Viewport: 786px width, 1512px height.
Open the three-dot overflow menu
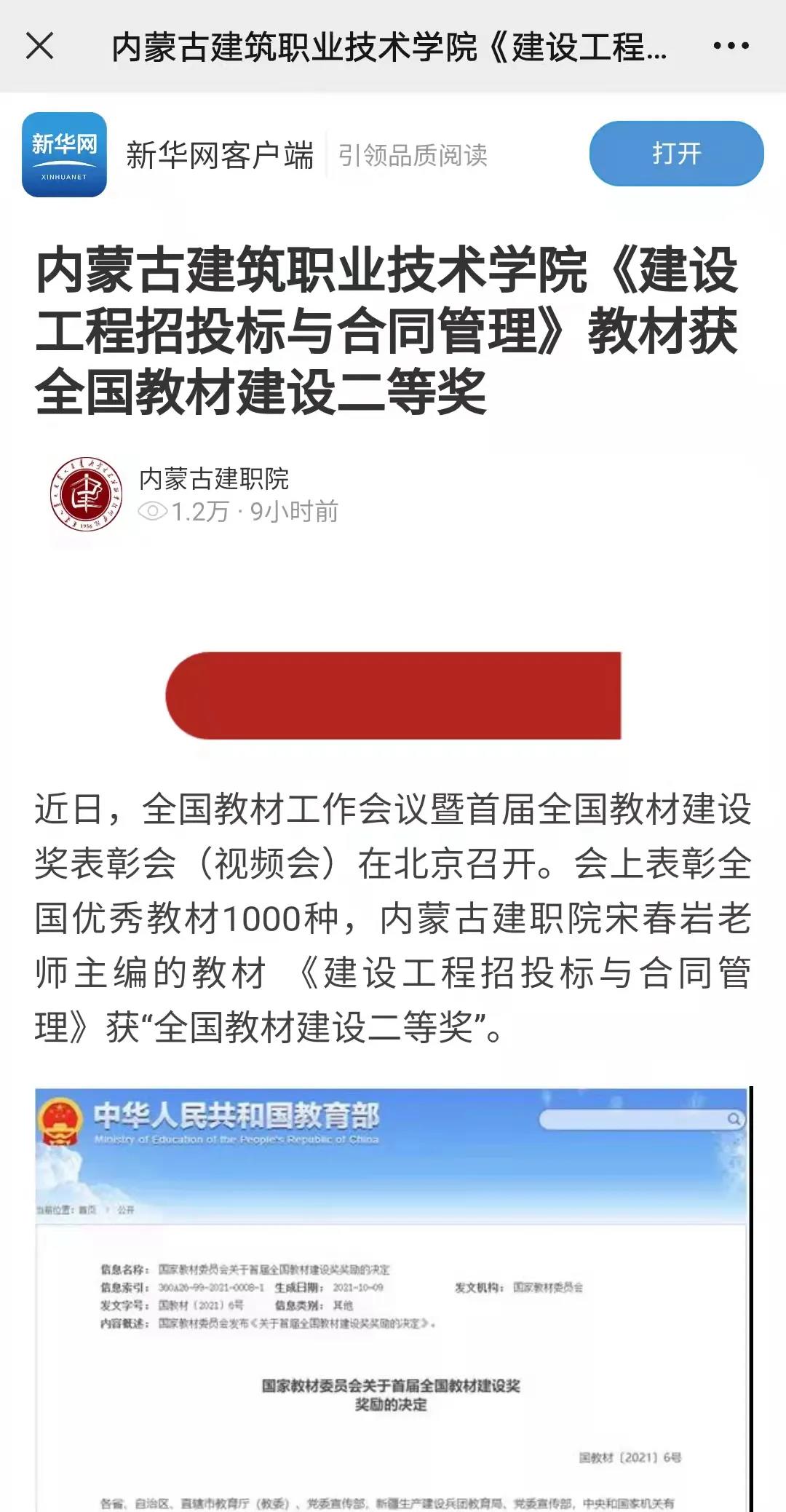730,46
